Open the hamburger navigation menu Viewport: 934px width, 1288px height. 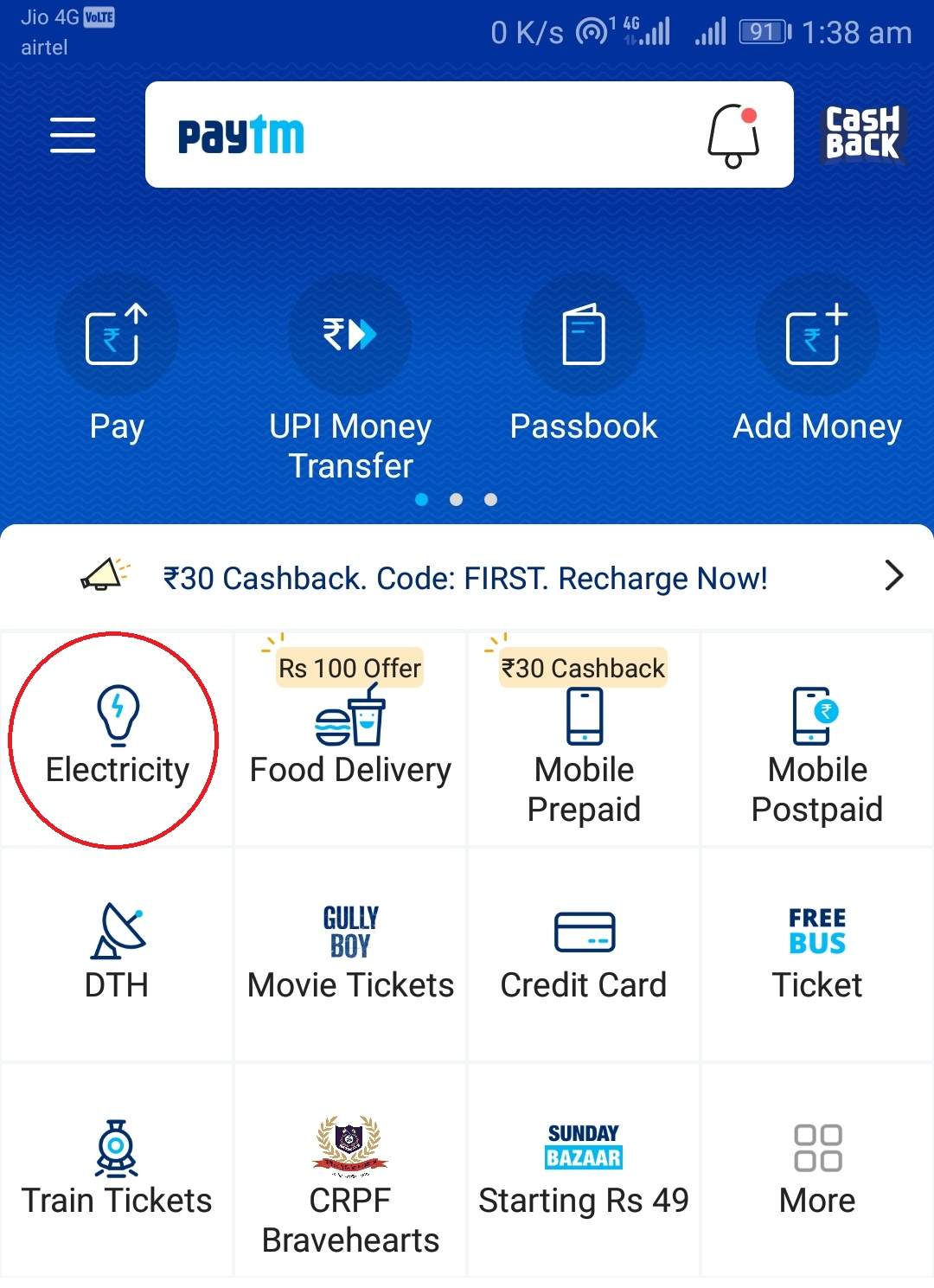[73, 136]
